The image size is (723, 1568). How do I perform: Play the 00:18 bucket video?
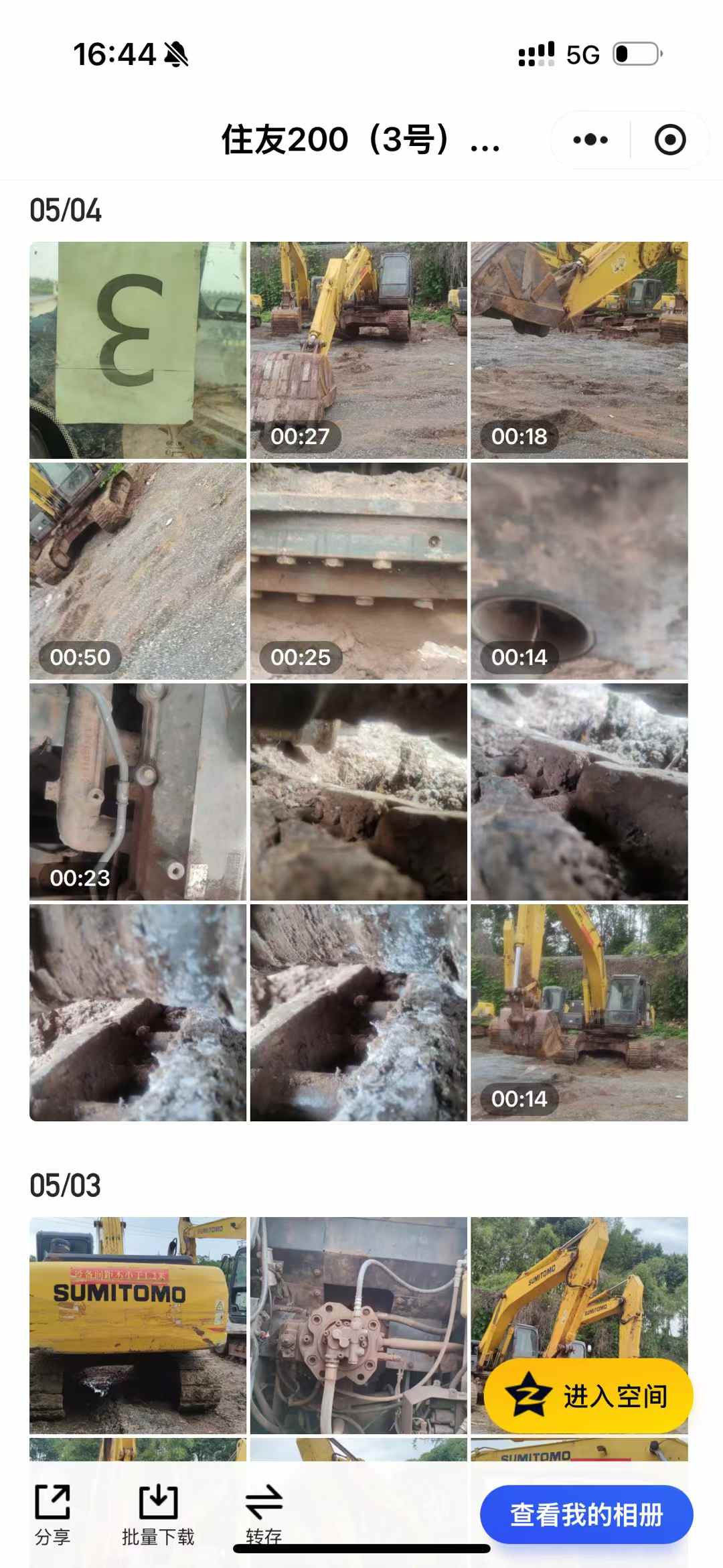coord(579,350)
